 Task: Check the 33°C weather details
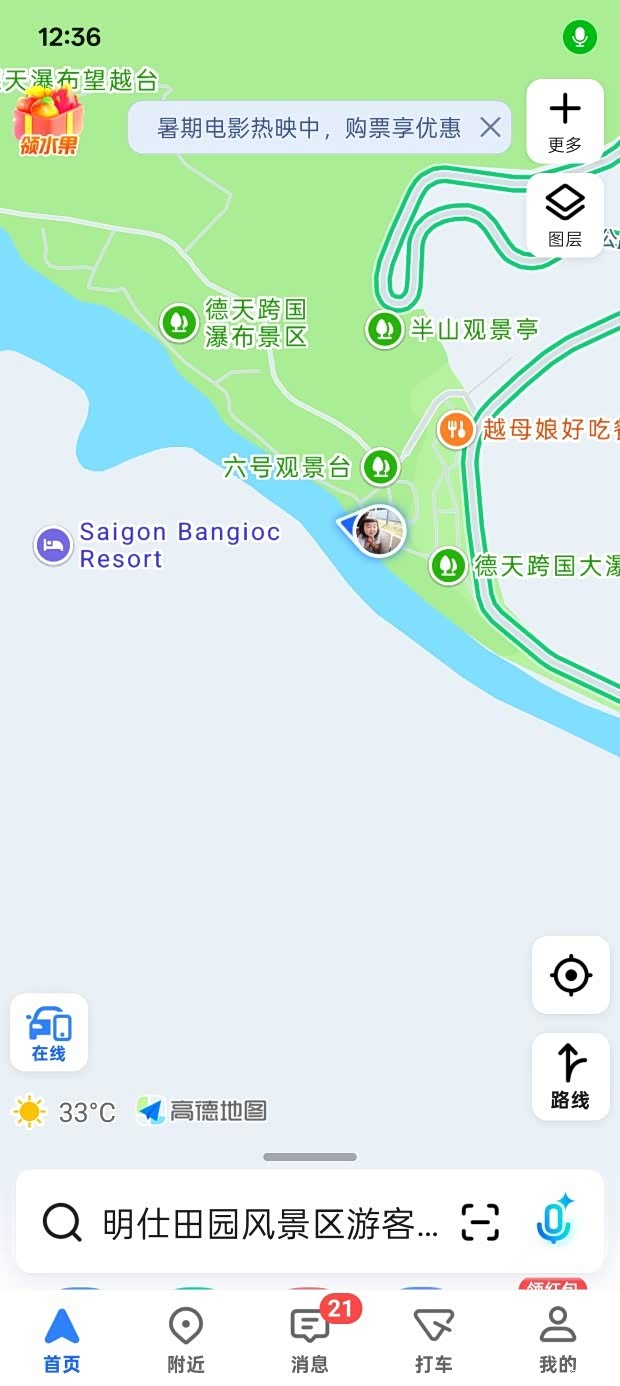tap(66, 1111)
